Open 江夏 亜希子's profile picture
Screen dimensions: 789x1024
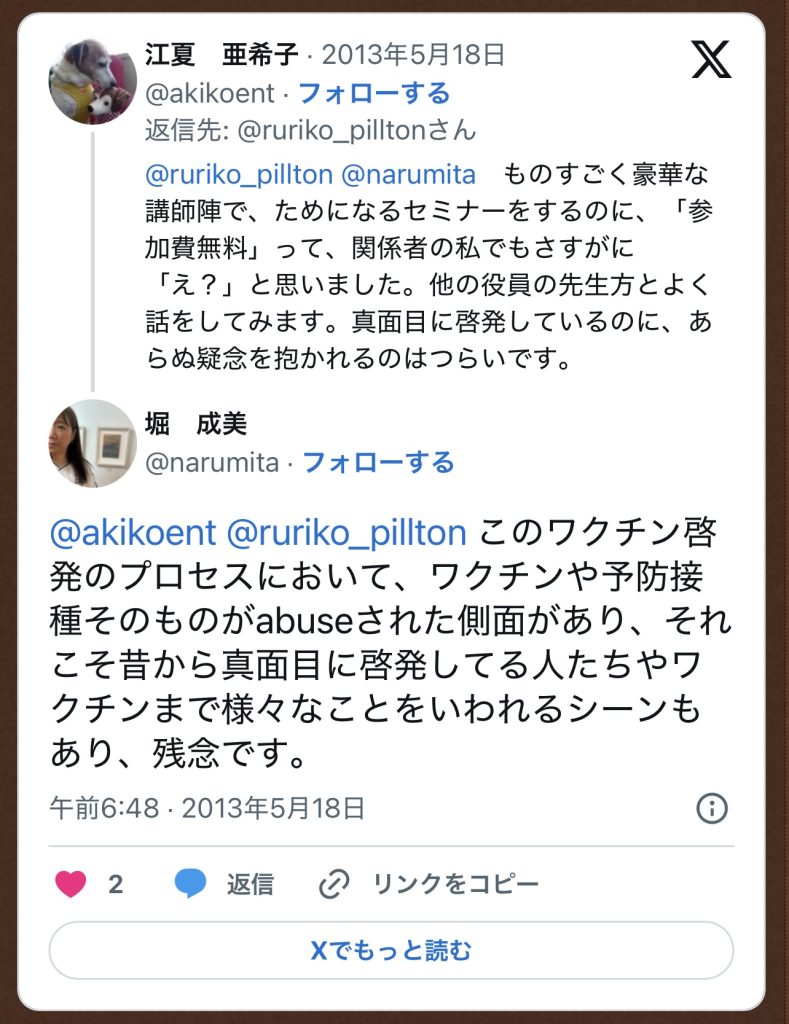[x=93, y=81]
